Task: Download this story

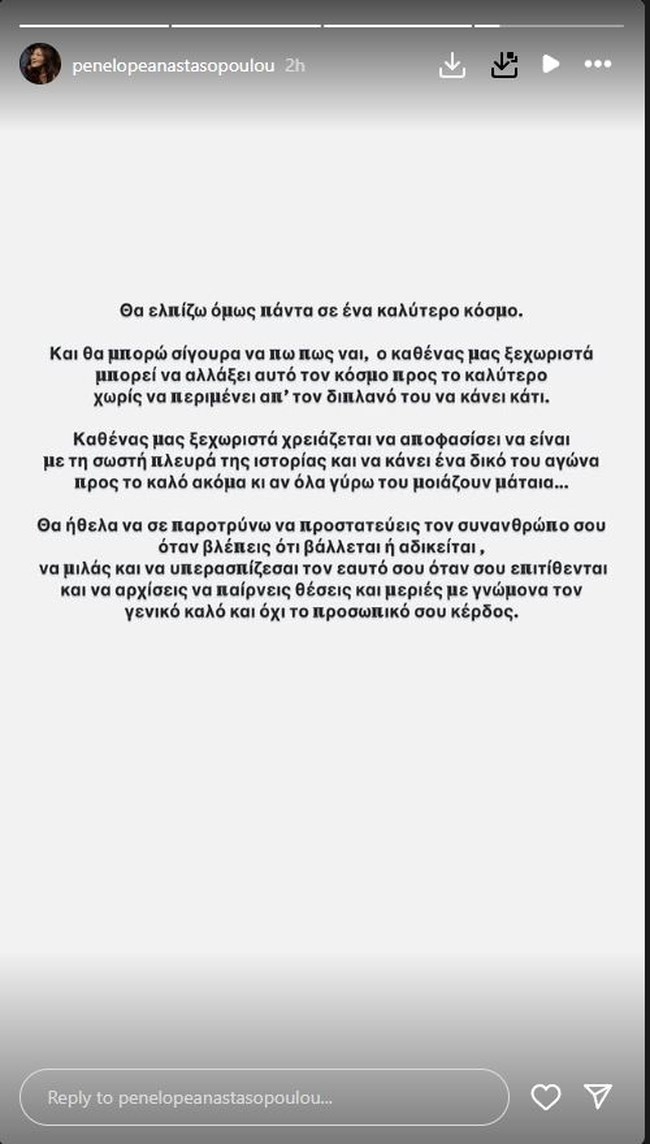Action: tap(452, 65)
